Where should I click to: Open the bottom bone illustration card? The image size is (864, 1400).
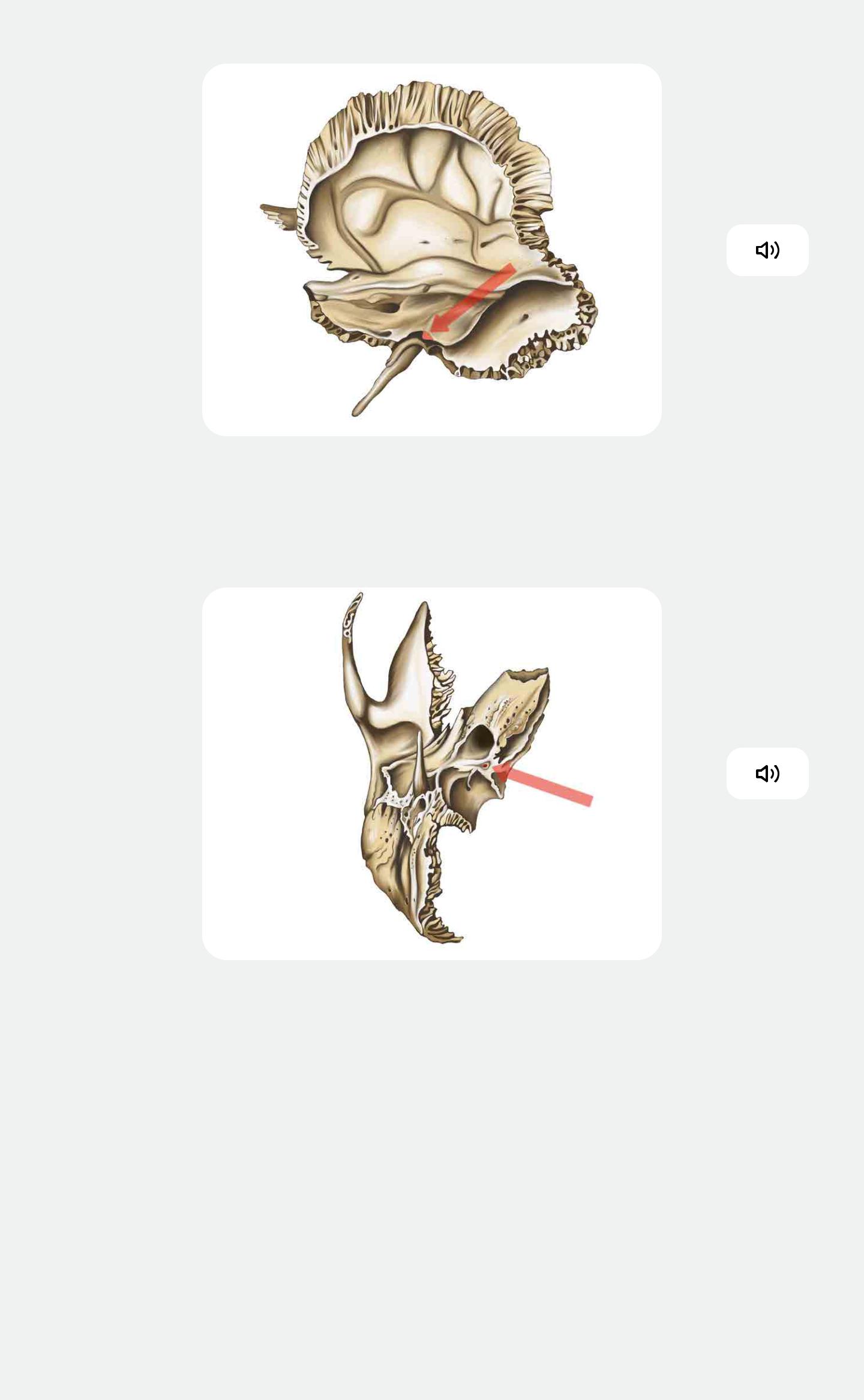click(431, 774)
